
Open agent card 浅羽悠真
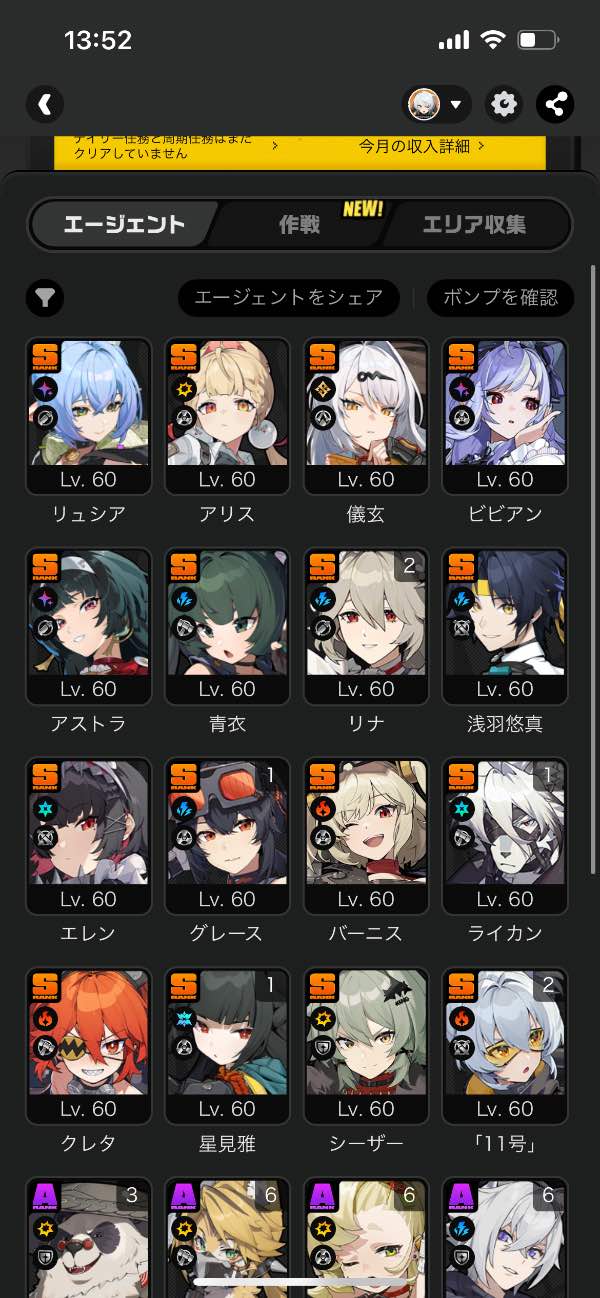[505, 626]
